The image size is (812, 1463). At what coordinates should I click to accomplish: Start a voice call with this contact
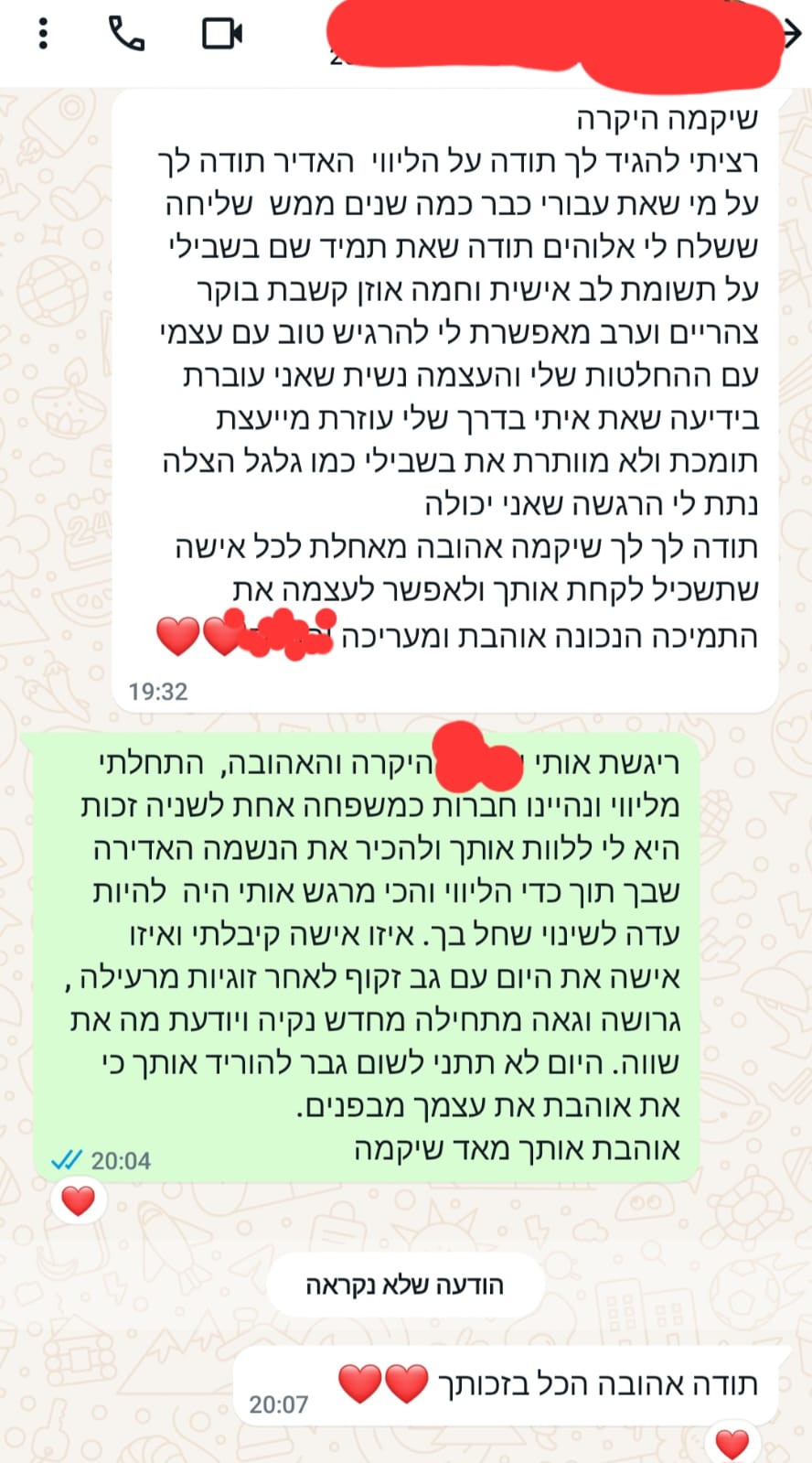[126, 34]
